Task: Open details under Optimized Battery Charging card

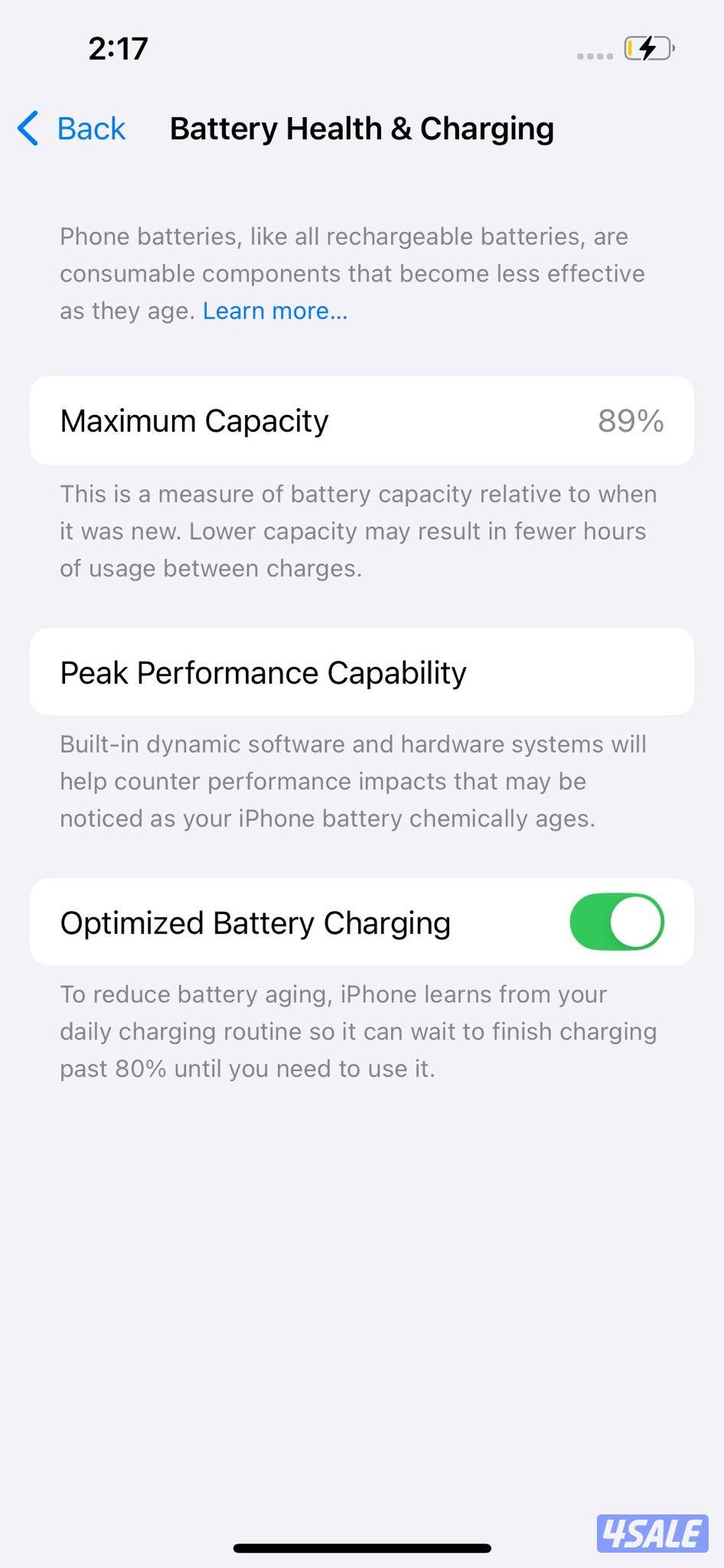Action: point(306,923)
